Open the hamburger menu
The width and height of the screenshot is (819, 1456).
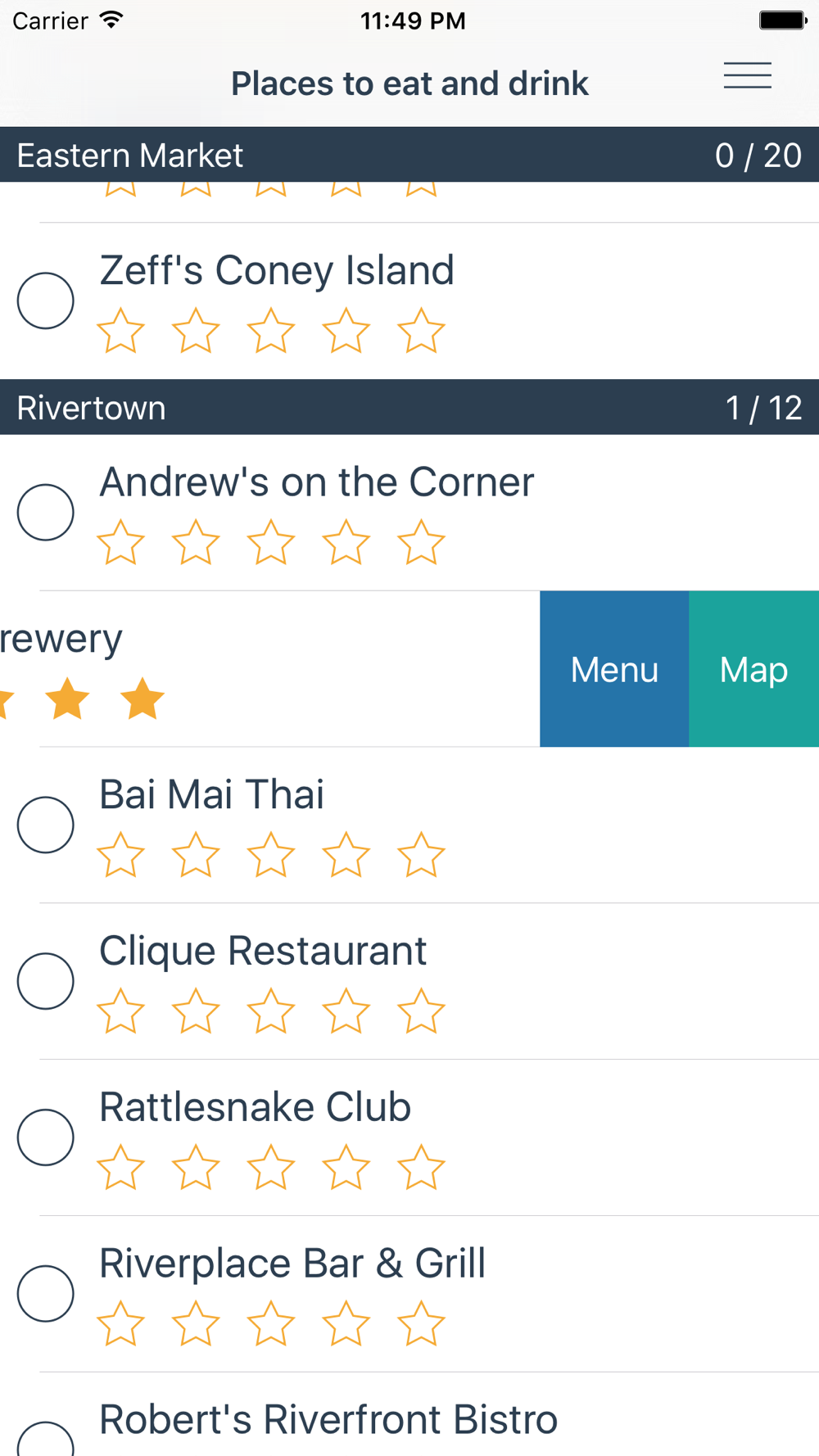pyautogui.click(x=747, y=75)
